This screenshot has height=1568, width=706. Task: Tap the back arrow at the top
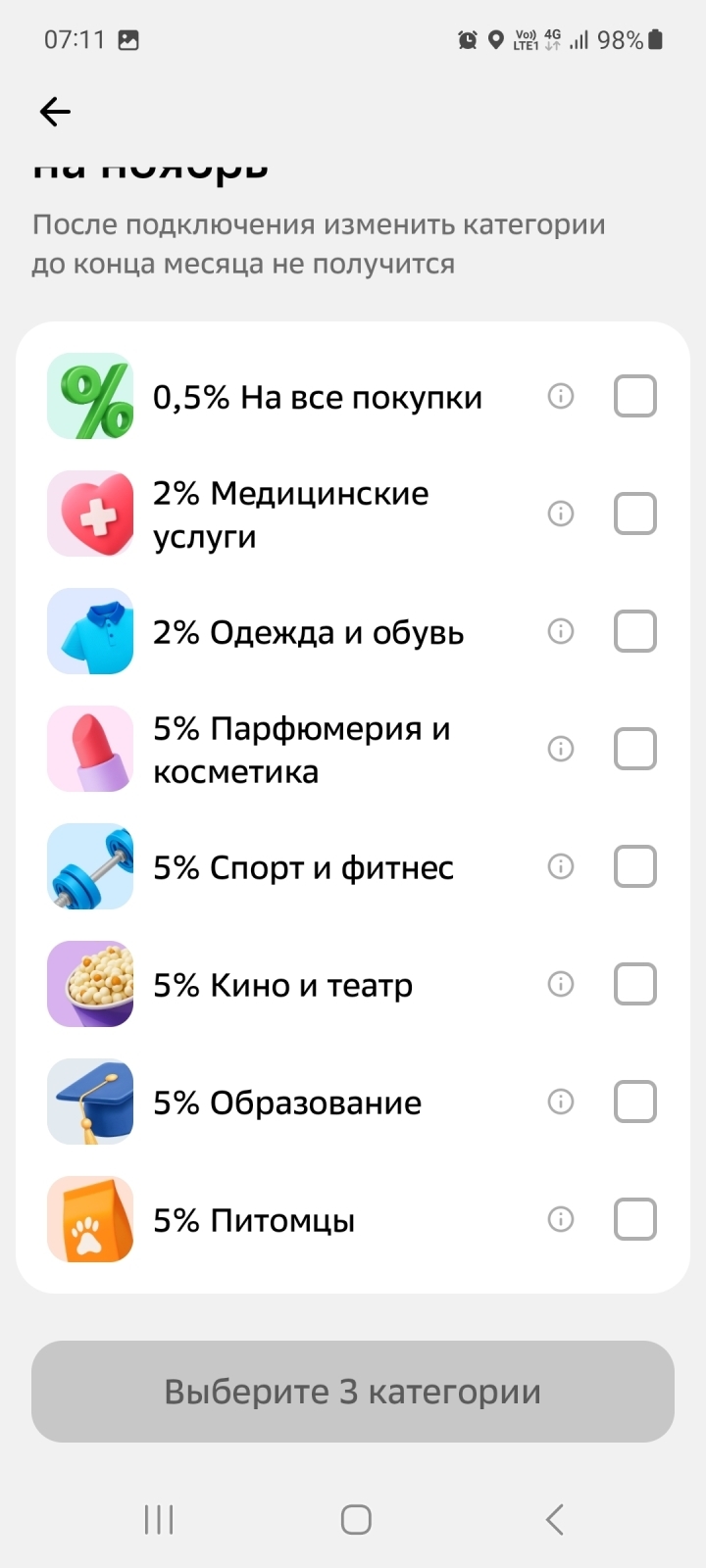click(x=54, y=112)
